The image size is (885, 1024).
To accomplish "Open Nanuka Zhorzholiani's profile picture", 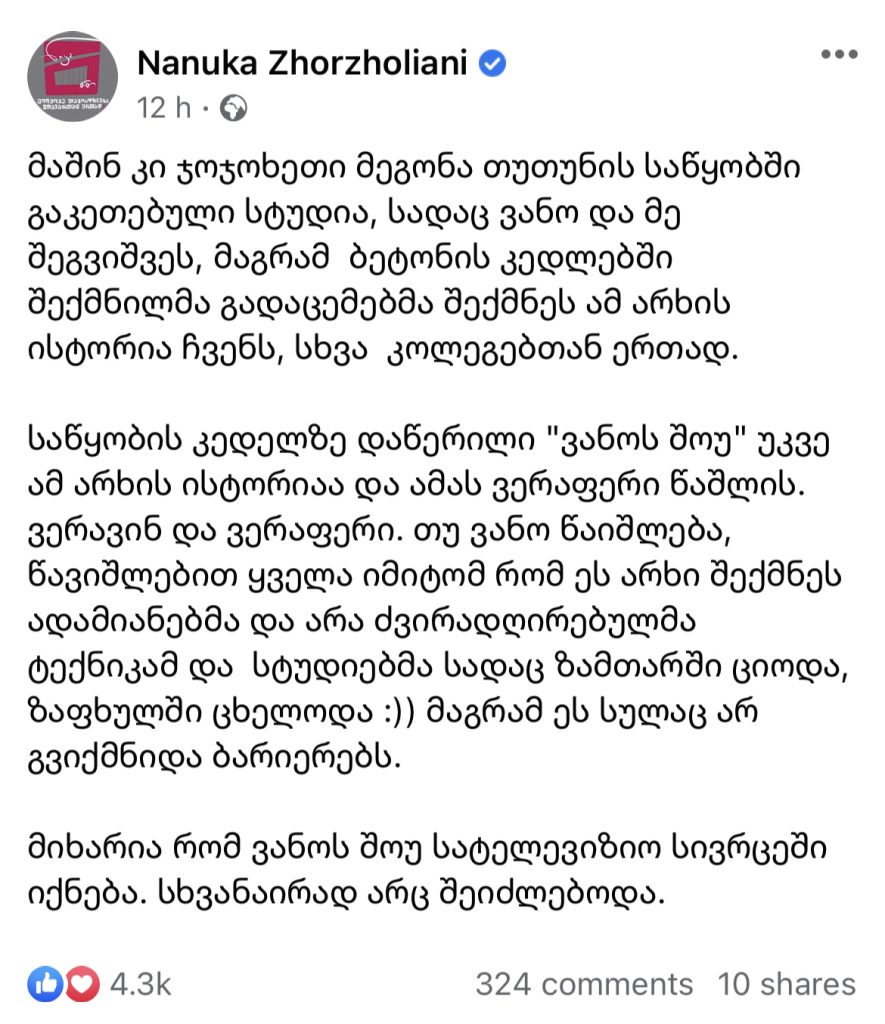I will 72,75.
